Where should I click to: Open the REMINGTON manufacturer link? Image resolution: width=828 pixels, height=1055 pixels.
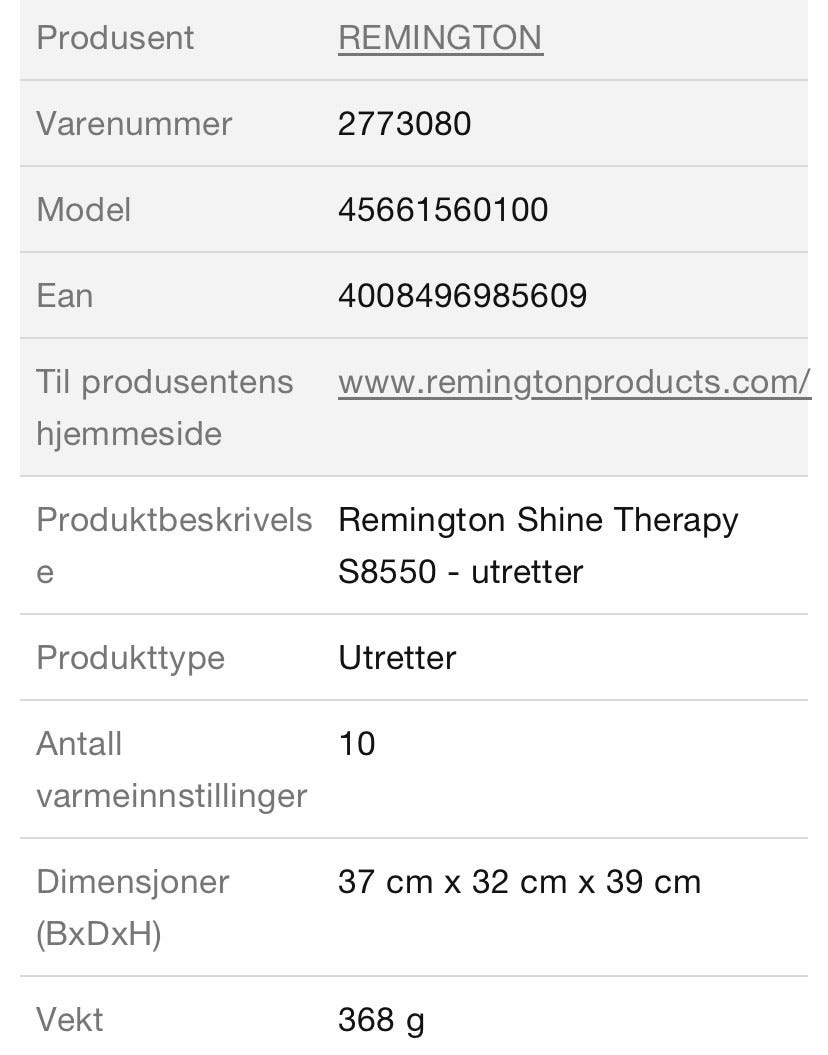[440, 38]
